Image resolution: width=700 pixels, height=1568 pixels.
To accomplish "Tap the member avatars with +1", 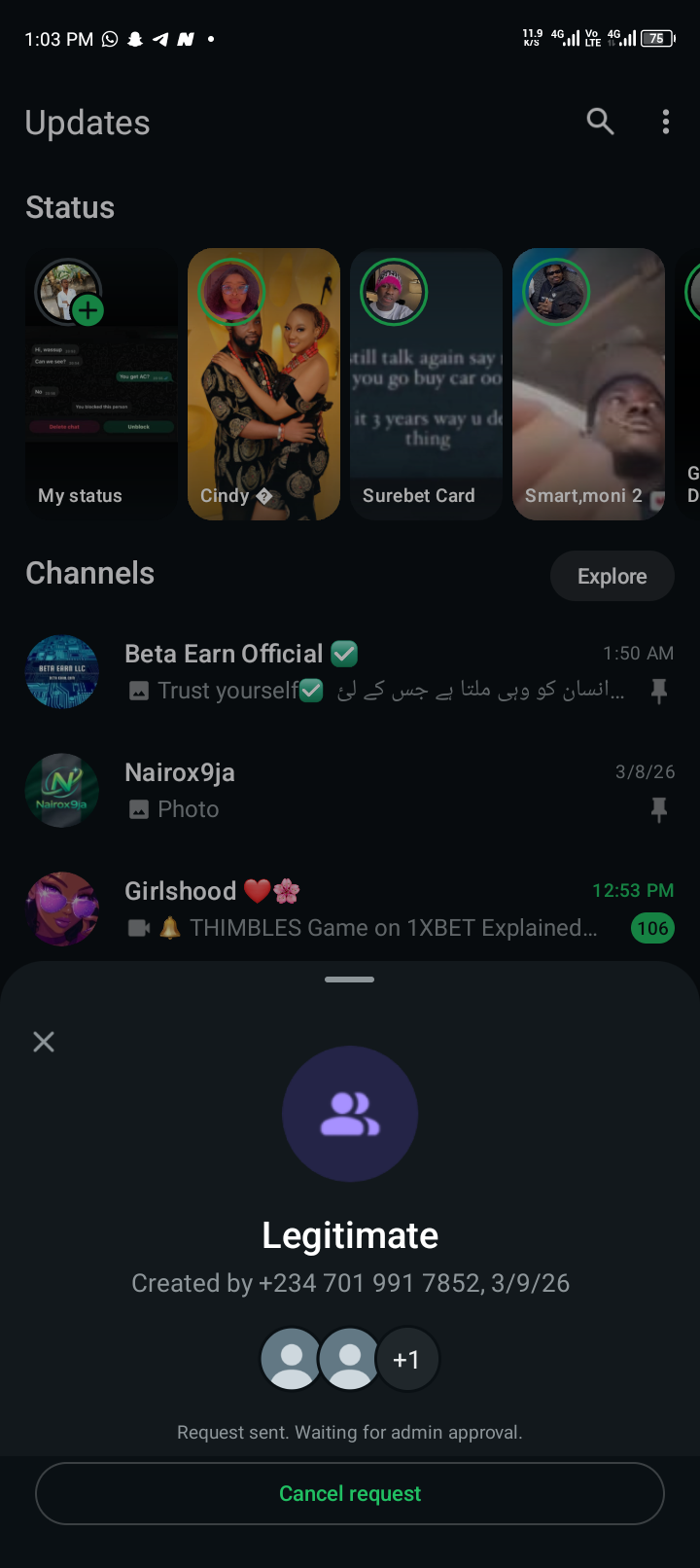I will (350, 1359).
